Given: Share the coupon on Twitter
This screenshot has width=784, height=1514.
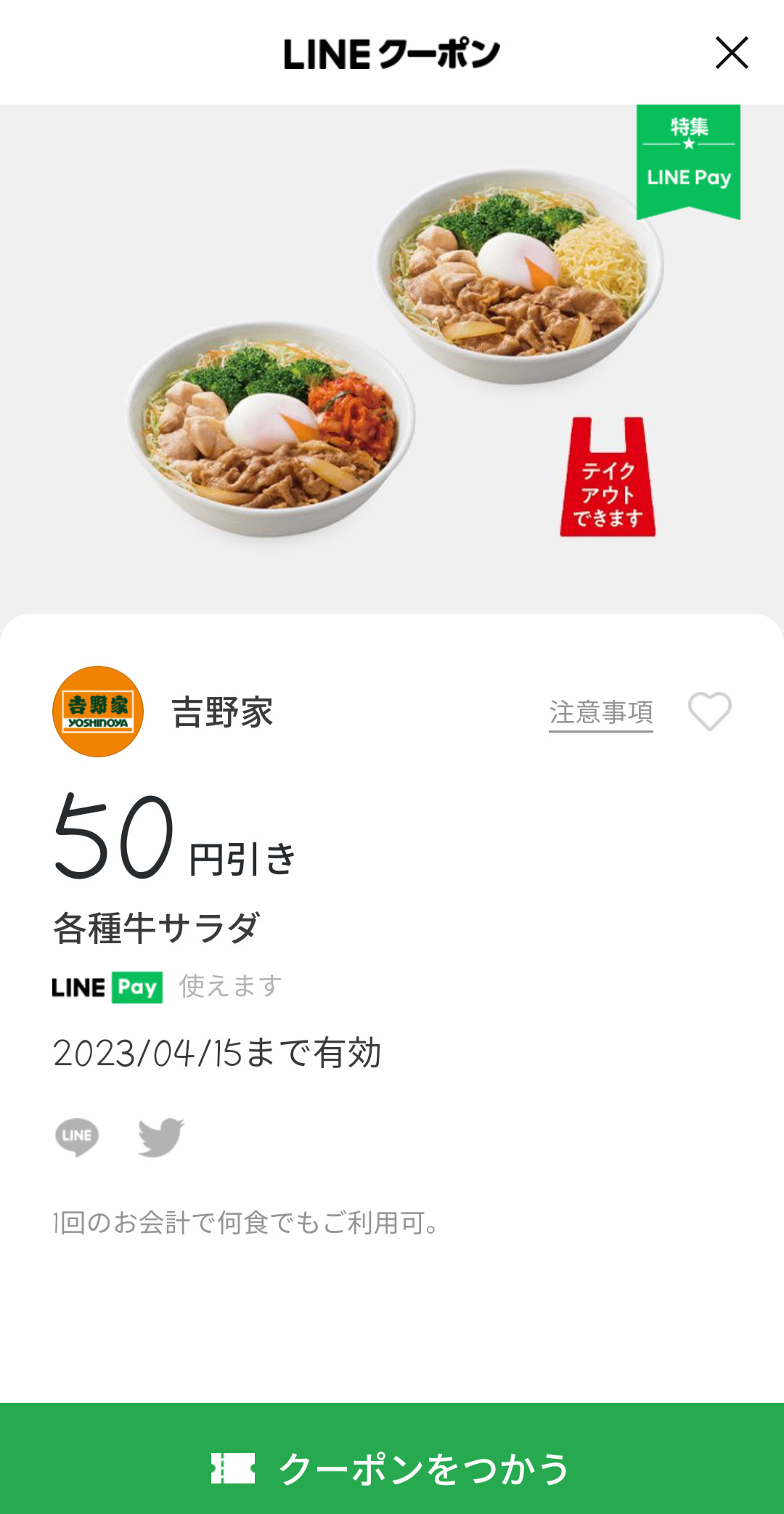Looking at the screenshot, I should [x=160, y=1136].
